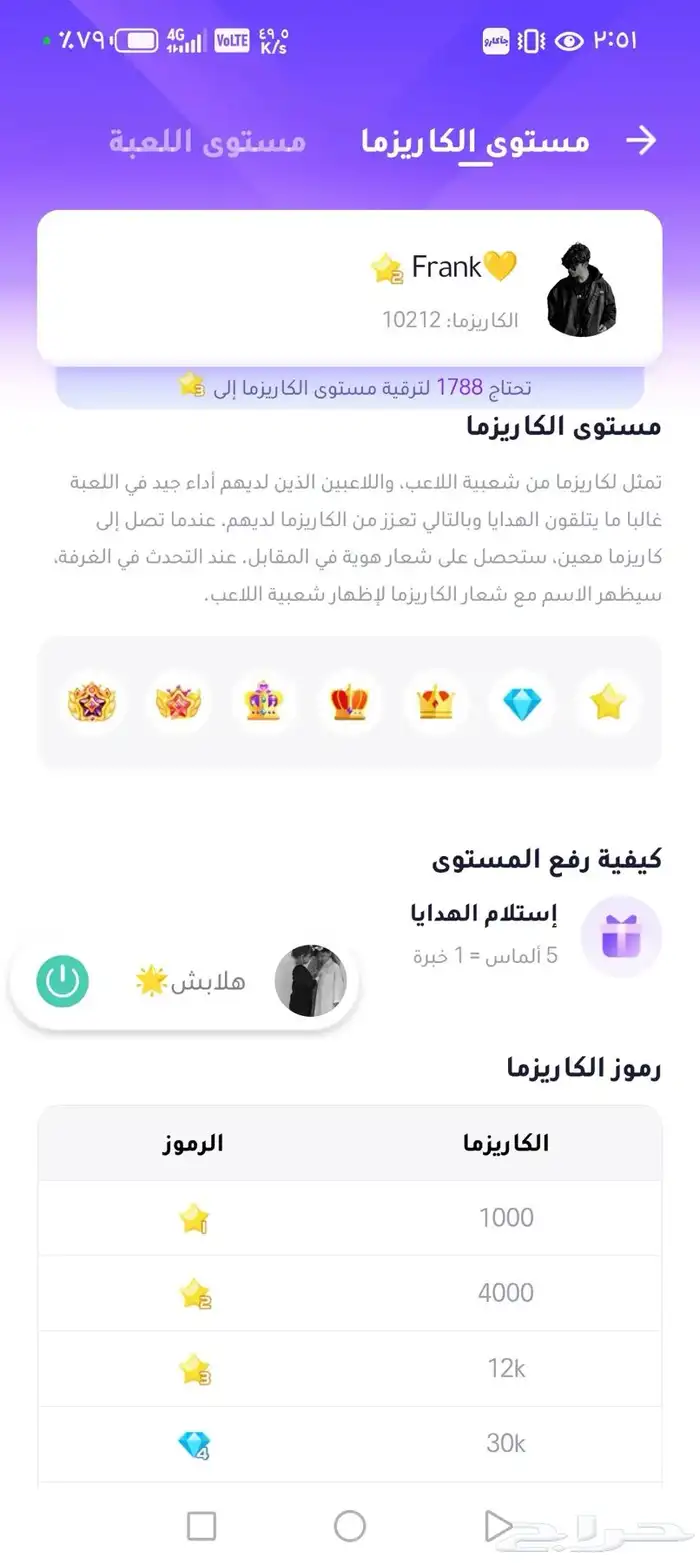The width and height of the screenshot is (700, 1563).
Task: Open recent apps from navigation bar
Action: [x=202, y=1525]
